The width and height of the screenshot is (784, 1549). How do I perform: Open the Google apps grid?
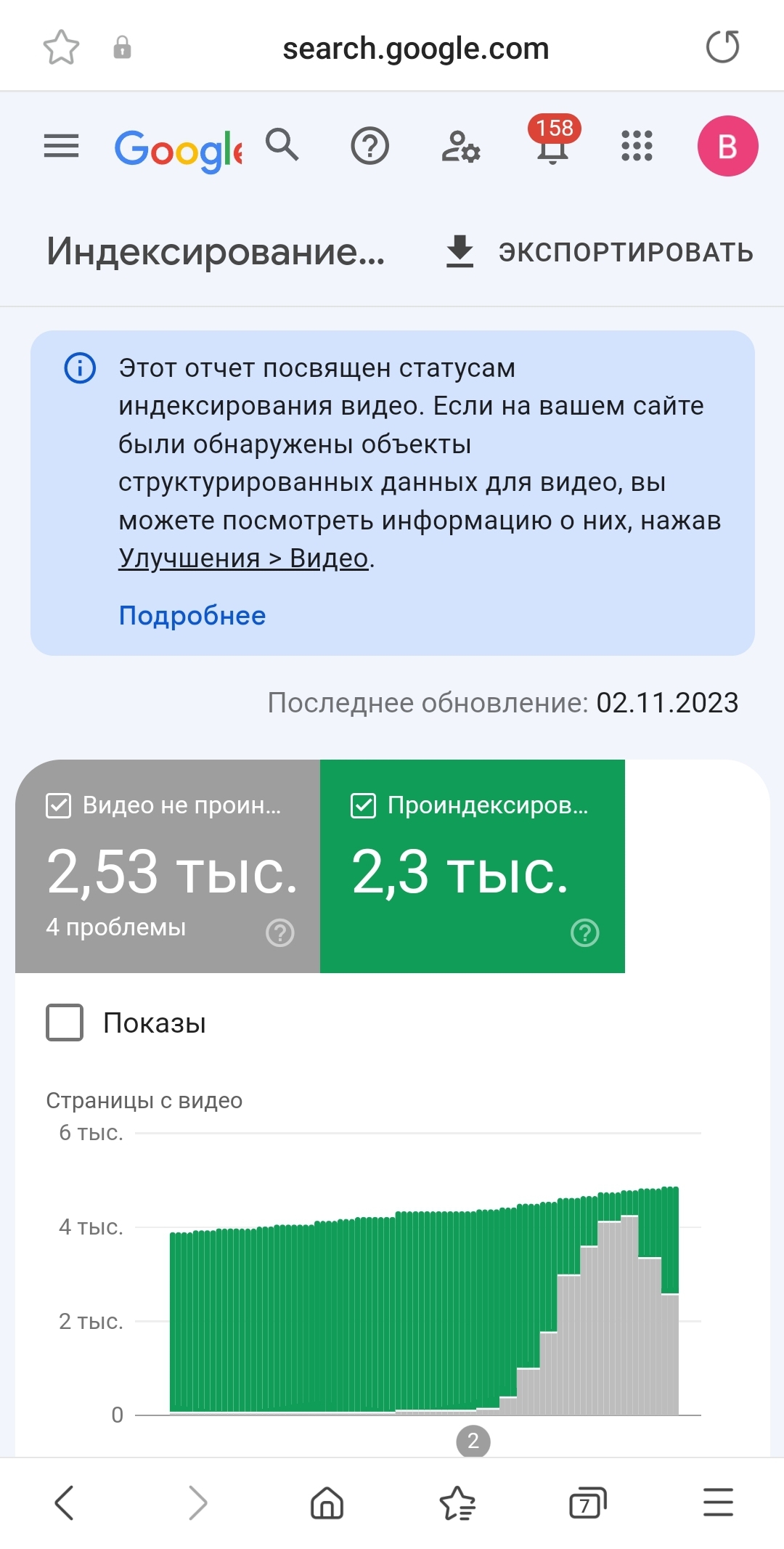637,147
